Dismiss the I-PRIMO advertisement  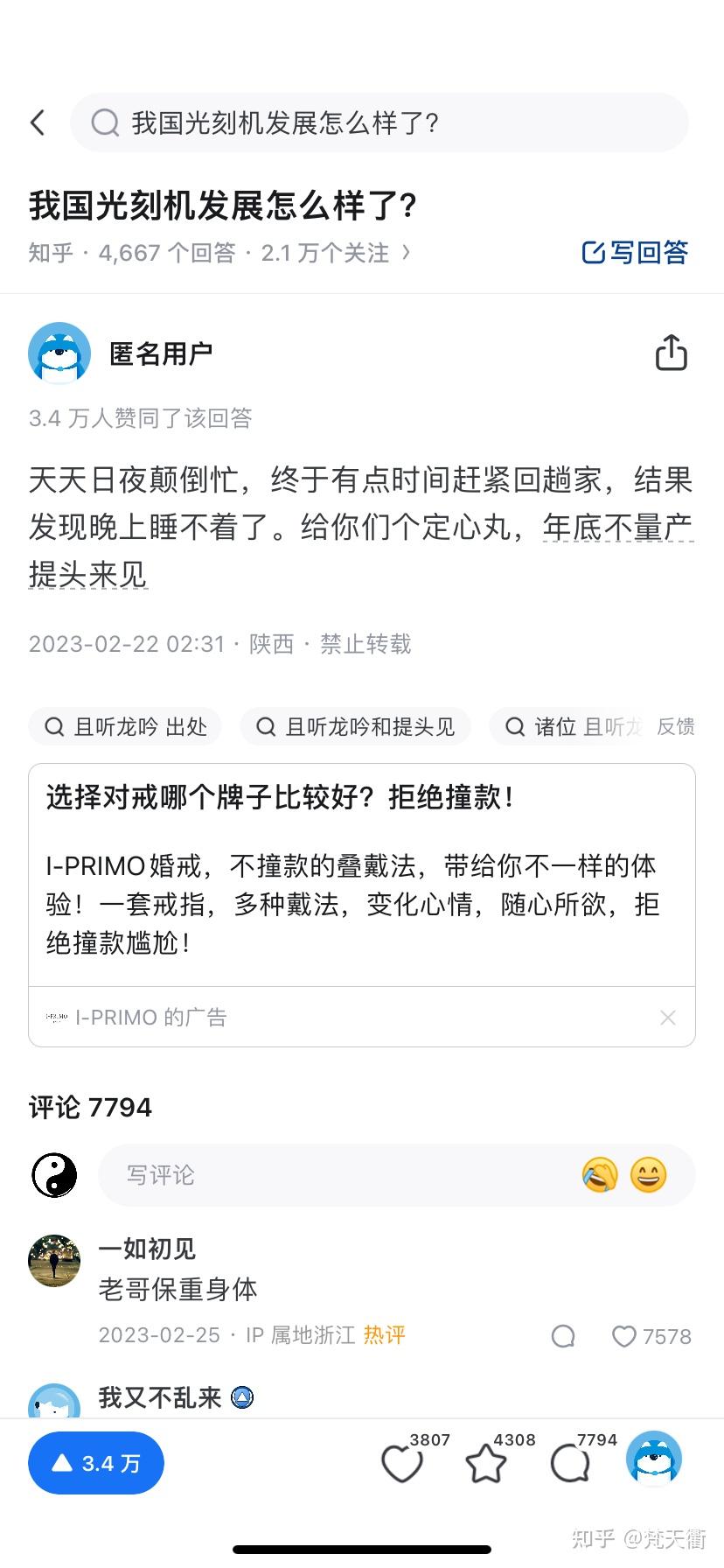coord(667,1018)
